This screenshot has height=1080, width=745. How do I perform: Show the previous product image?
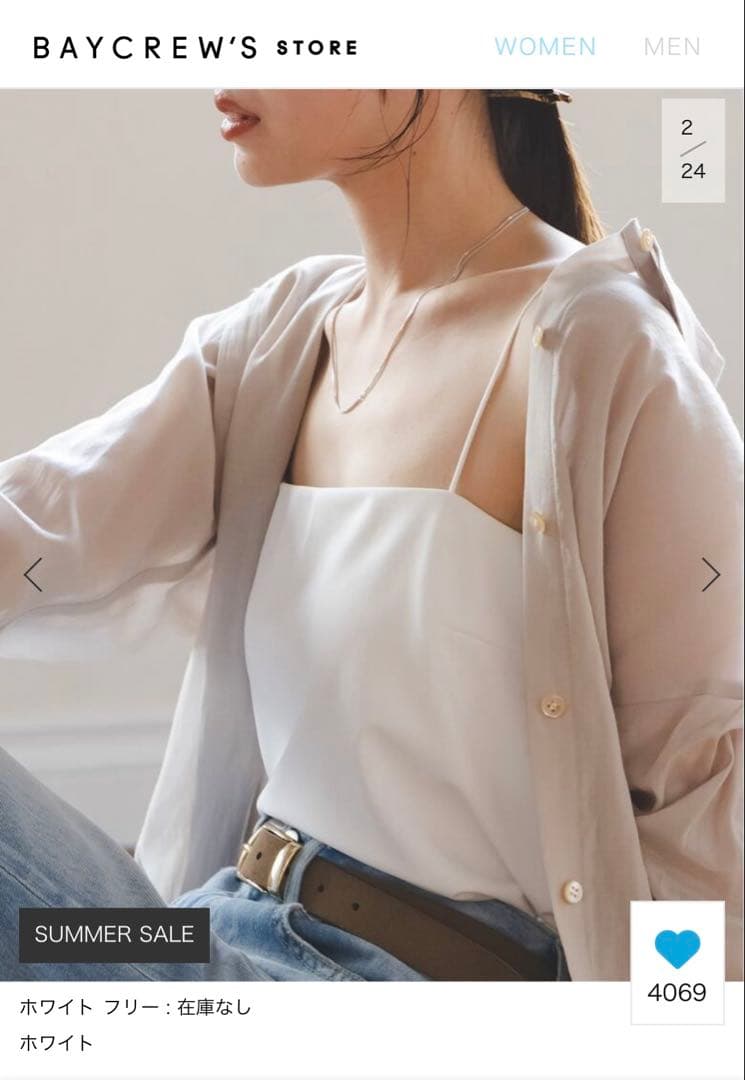coord(33,575)
